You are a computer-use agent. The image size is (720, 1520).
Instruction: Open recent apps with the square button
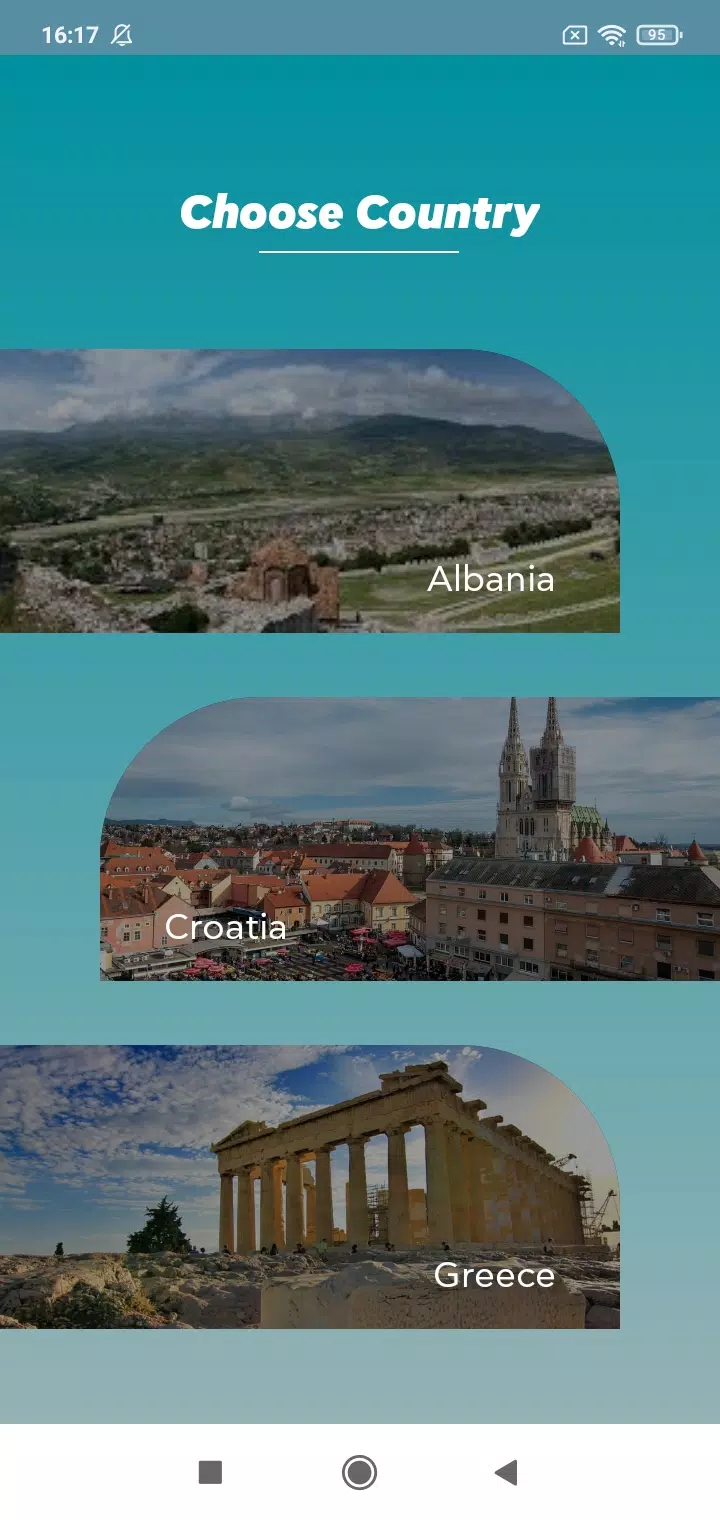click(210, 1472)
